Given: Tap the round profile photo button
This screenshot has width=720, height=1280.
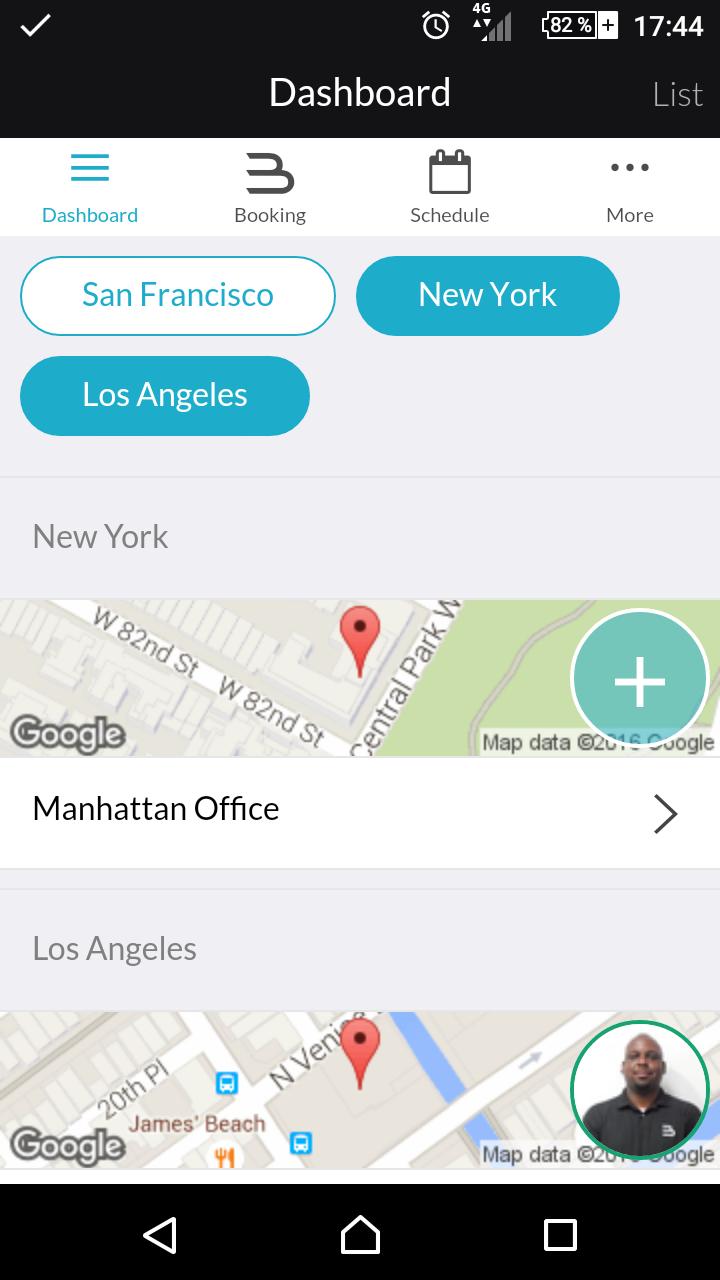Looking at the screenshot, I should tap(640, 1090).
